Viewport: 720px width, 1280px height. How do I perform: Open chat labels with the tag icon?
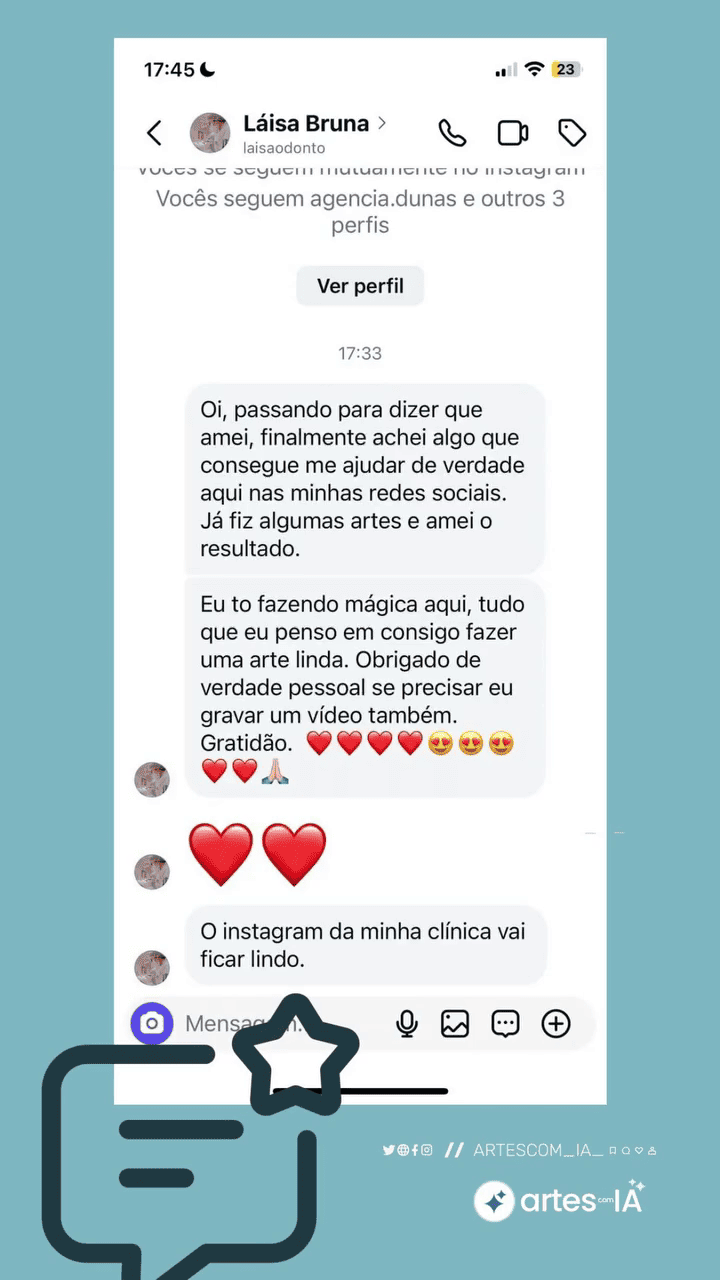click(x=572, y=132)
